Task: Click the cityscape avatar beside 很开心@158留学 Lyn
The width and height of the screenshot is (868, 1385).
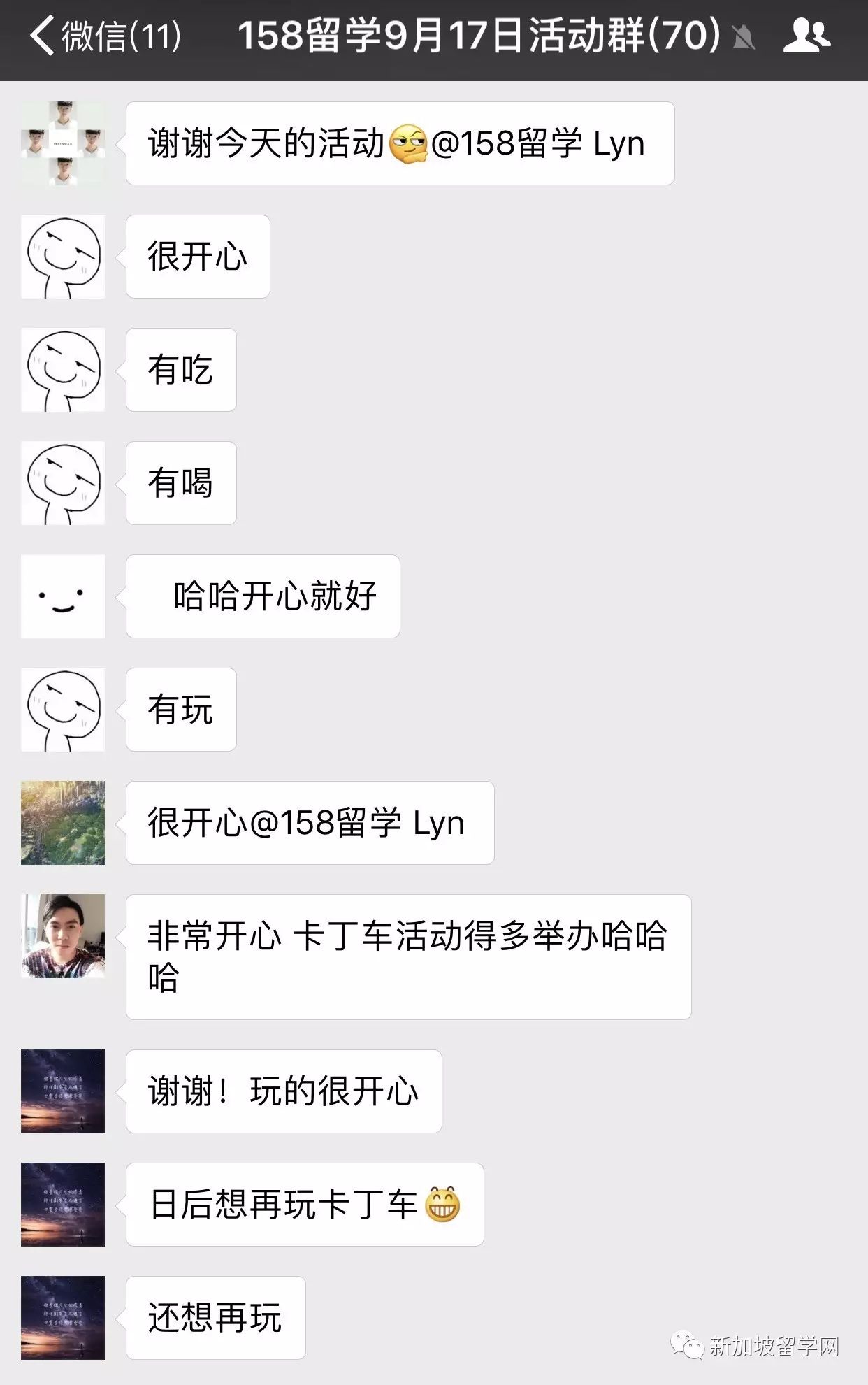Action: pos(63,823)
